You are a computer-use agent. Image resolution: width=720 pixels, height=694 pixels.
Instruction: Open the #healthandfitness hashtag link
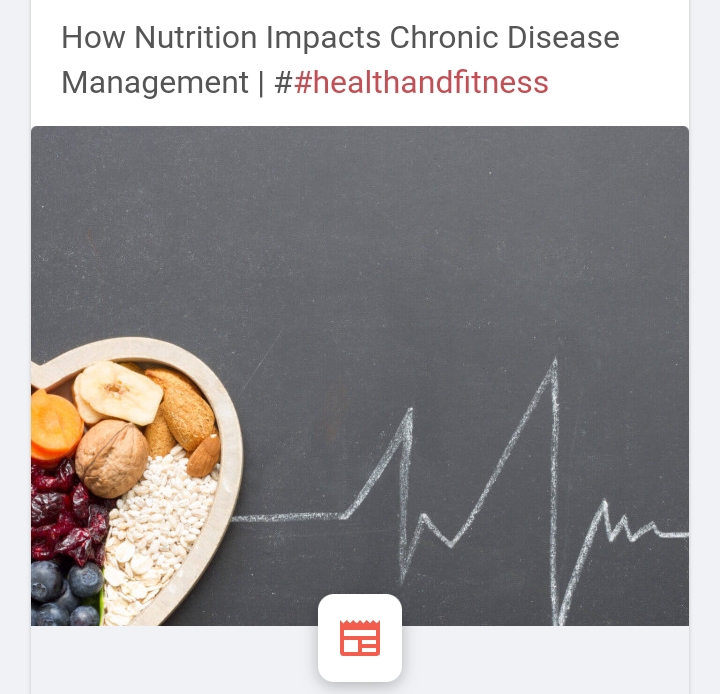(x=421, y=82)
